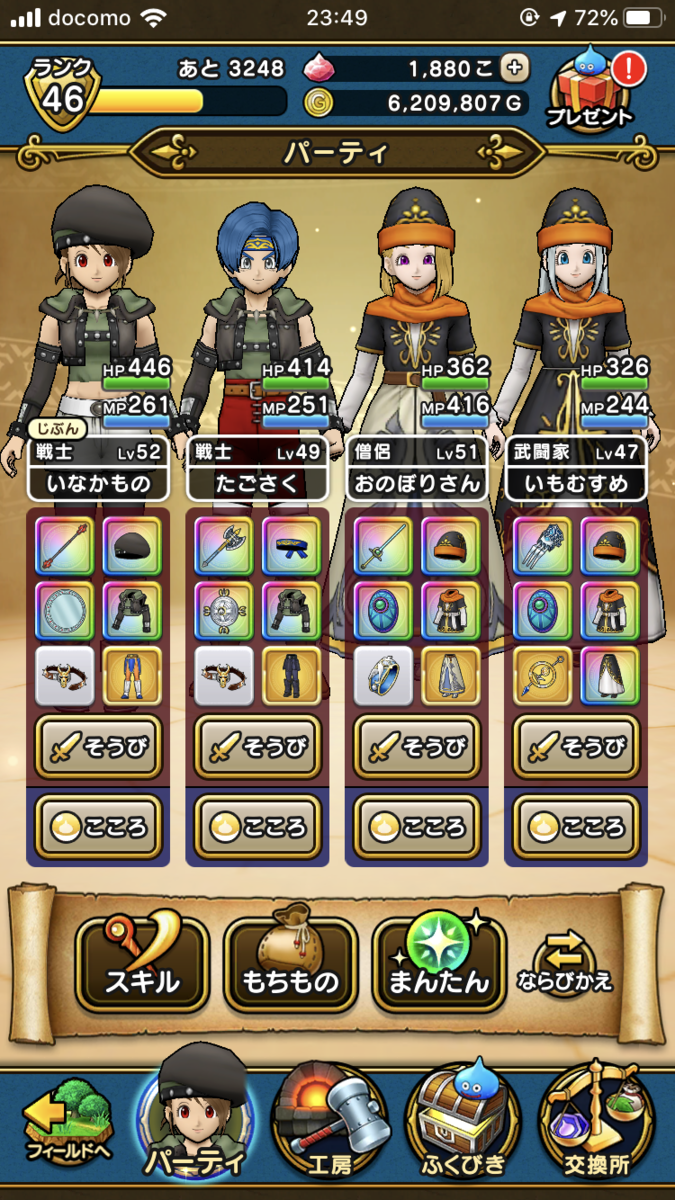Image resolution: width=675 pixels, height=1200 pixels.
Task: Open こころ for たごさく
Action: click(257, 827)
